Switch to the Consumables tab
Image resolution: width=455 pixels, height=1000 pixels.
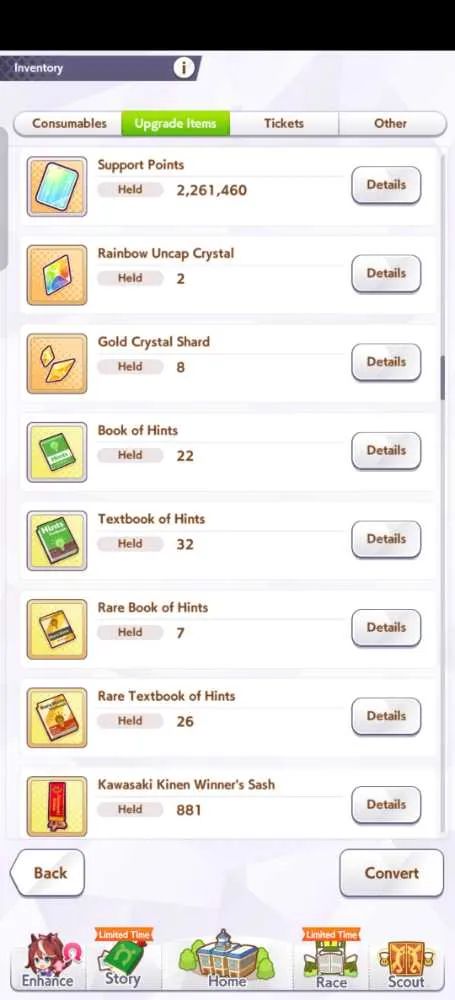(68, 124)
